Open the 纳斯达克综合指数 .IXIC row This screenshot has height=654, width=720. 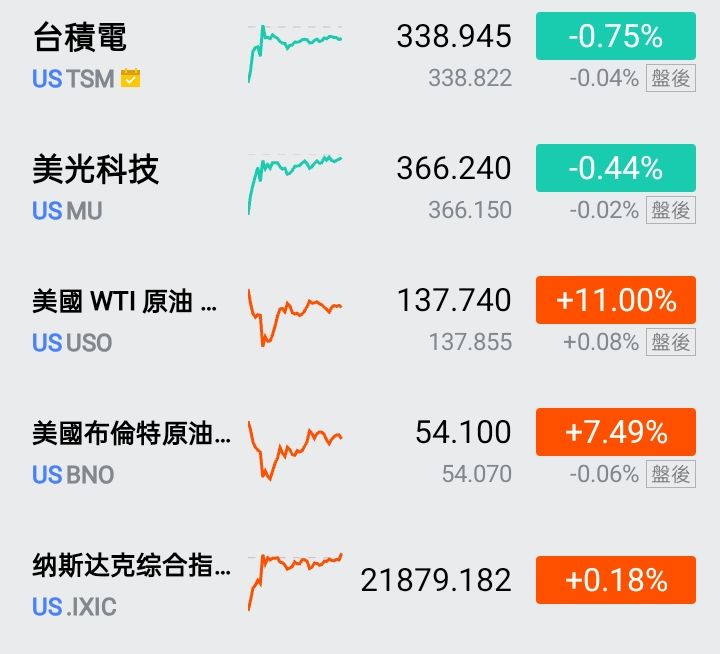(x=360, y=583)
